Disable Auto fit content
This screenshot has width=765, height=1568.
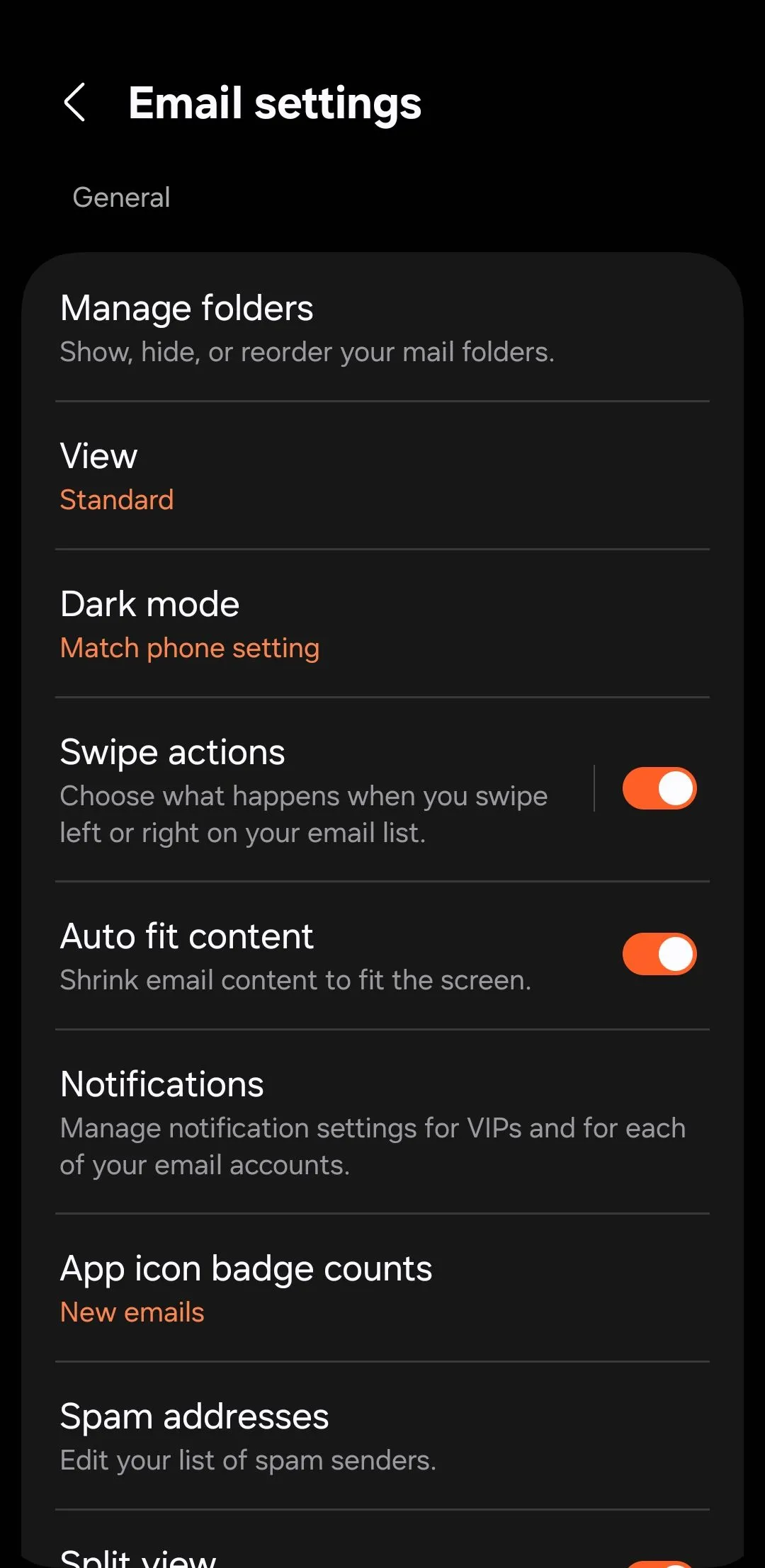tap(659, 955)
